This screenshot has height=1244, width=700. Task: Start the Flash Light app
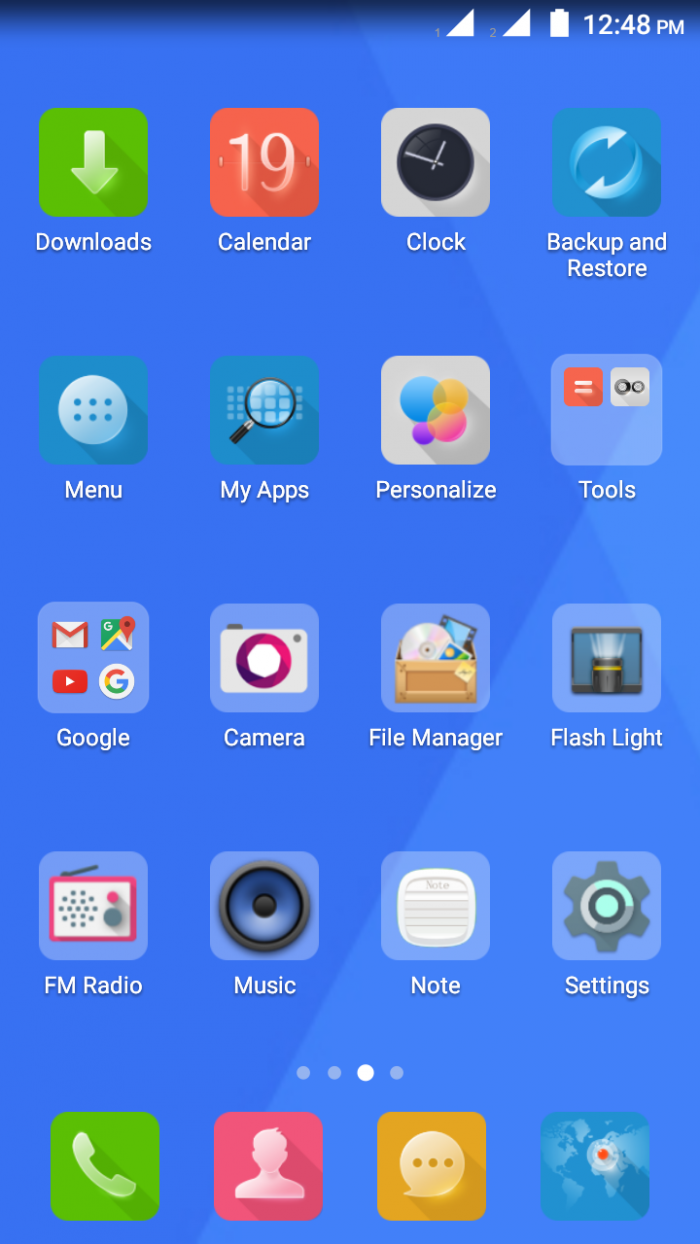point(606,658)
